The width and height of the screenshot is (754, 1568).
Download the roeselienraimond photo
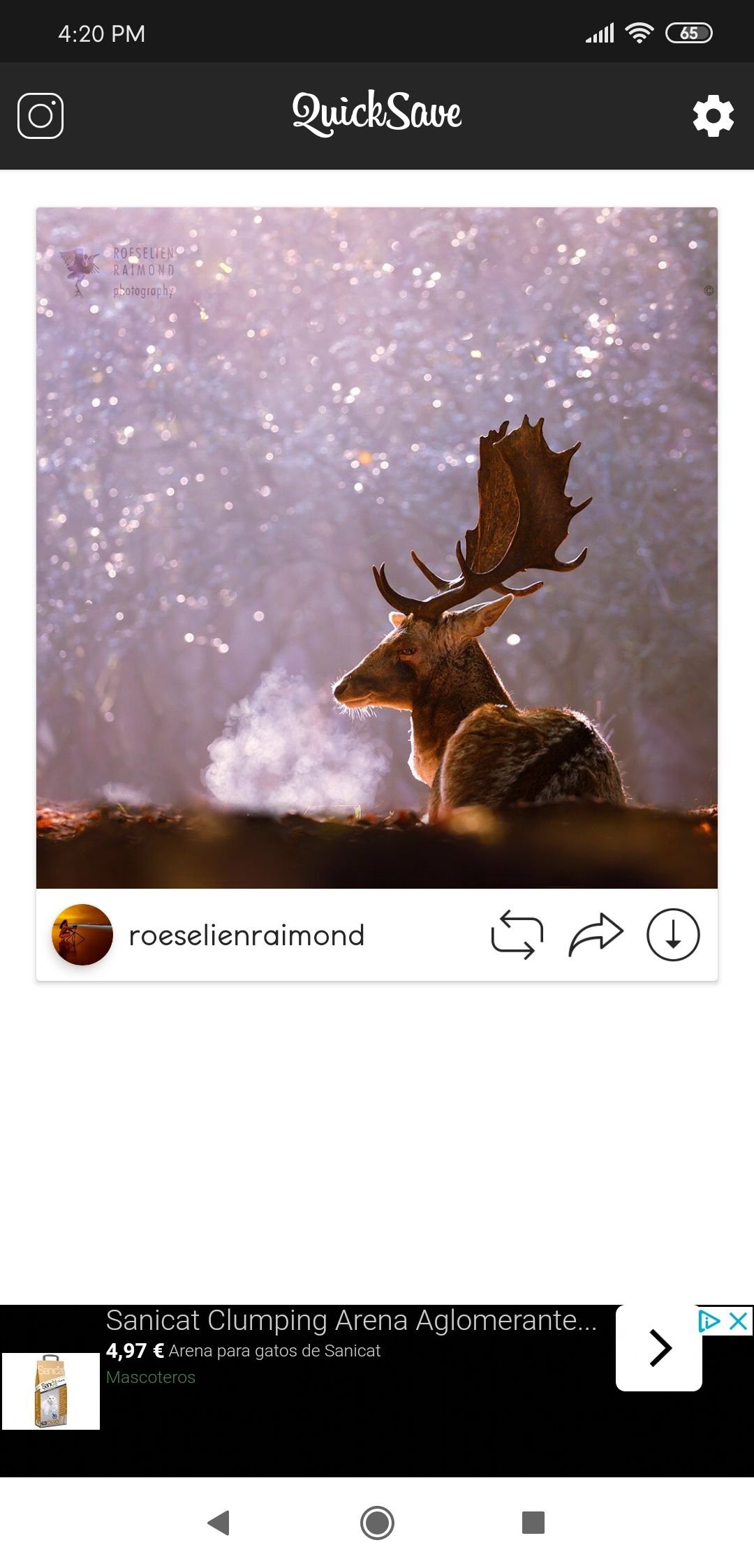673,934
